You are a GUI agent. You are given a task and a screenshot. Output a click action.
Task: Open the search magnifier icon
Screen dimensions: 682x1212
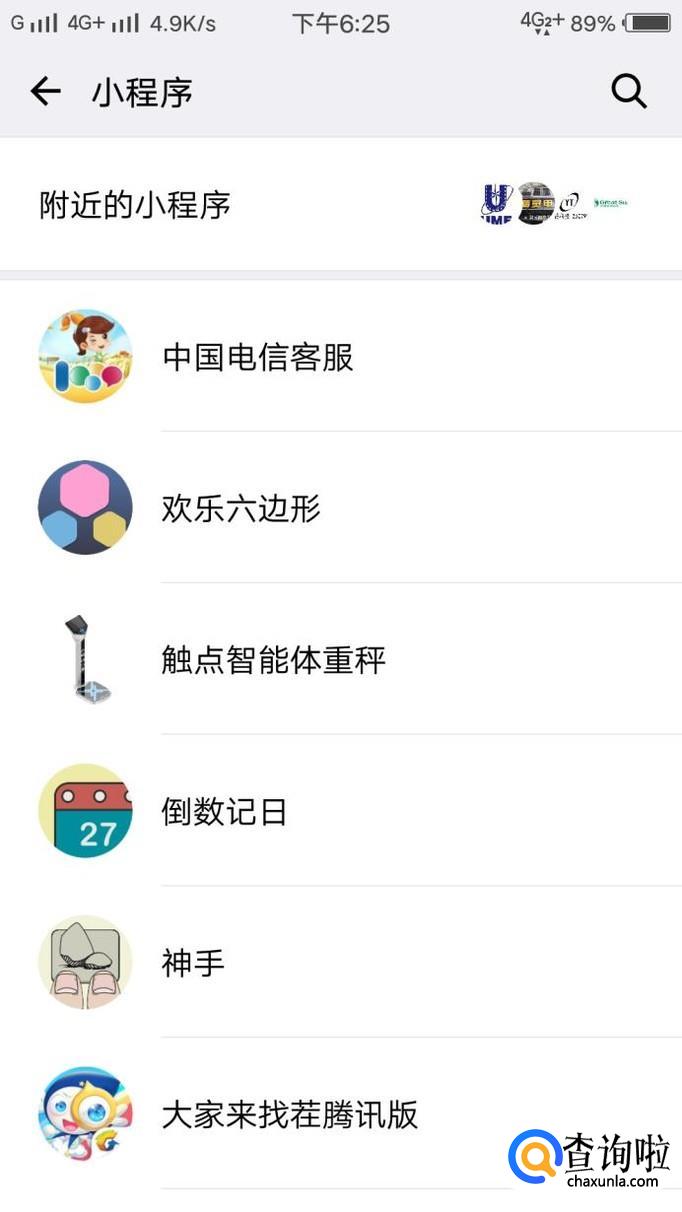point(629,92)
